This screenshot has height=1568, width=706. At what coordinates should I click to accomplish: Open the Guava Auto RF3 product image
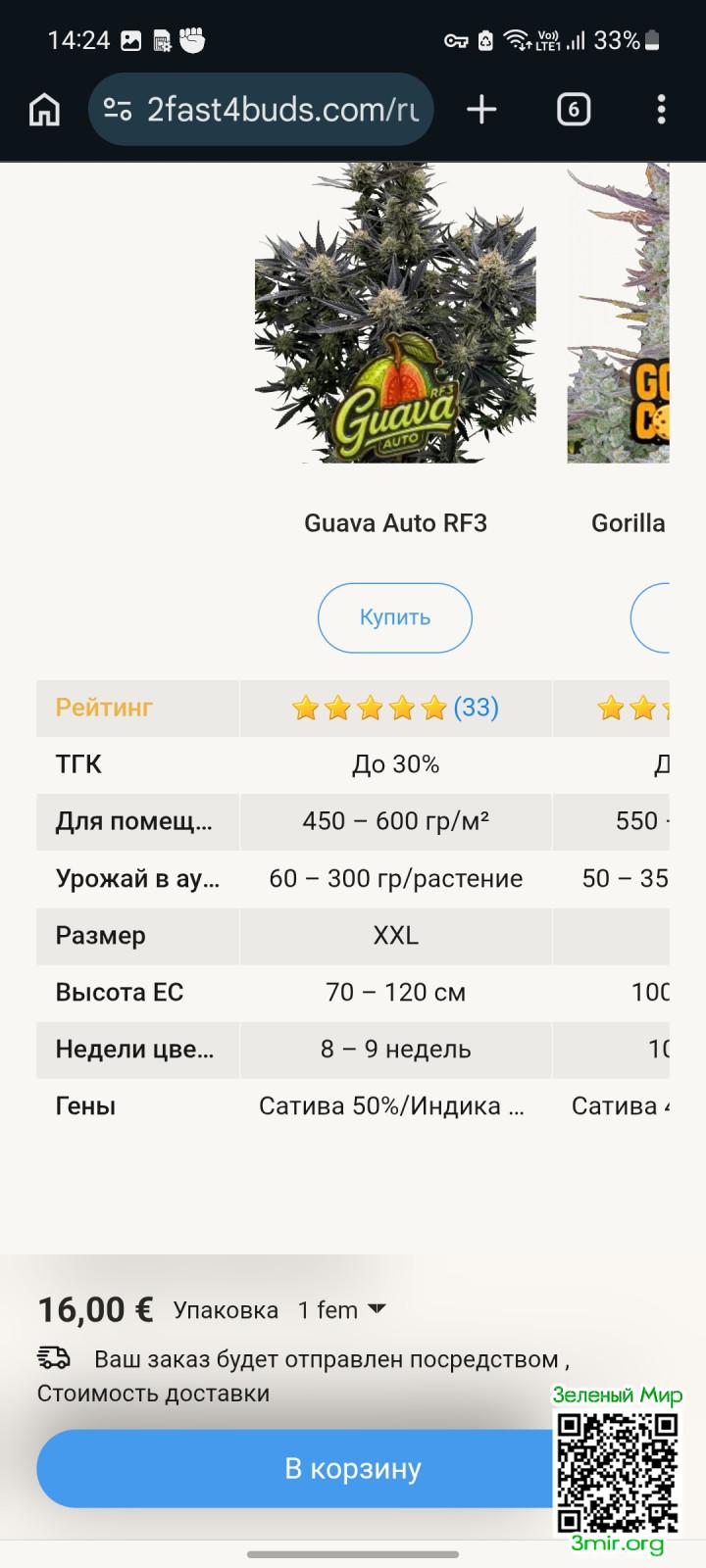pos(395,314)
